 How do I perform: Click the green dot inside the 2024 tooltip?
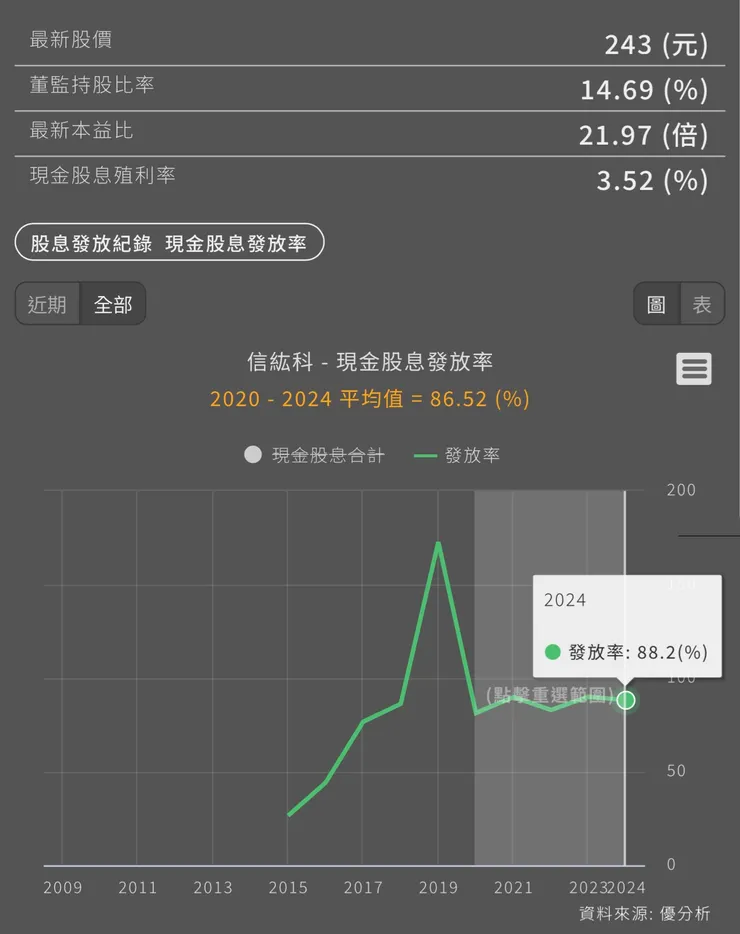pos(552,652)
